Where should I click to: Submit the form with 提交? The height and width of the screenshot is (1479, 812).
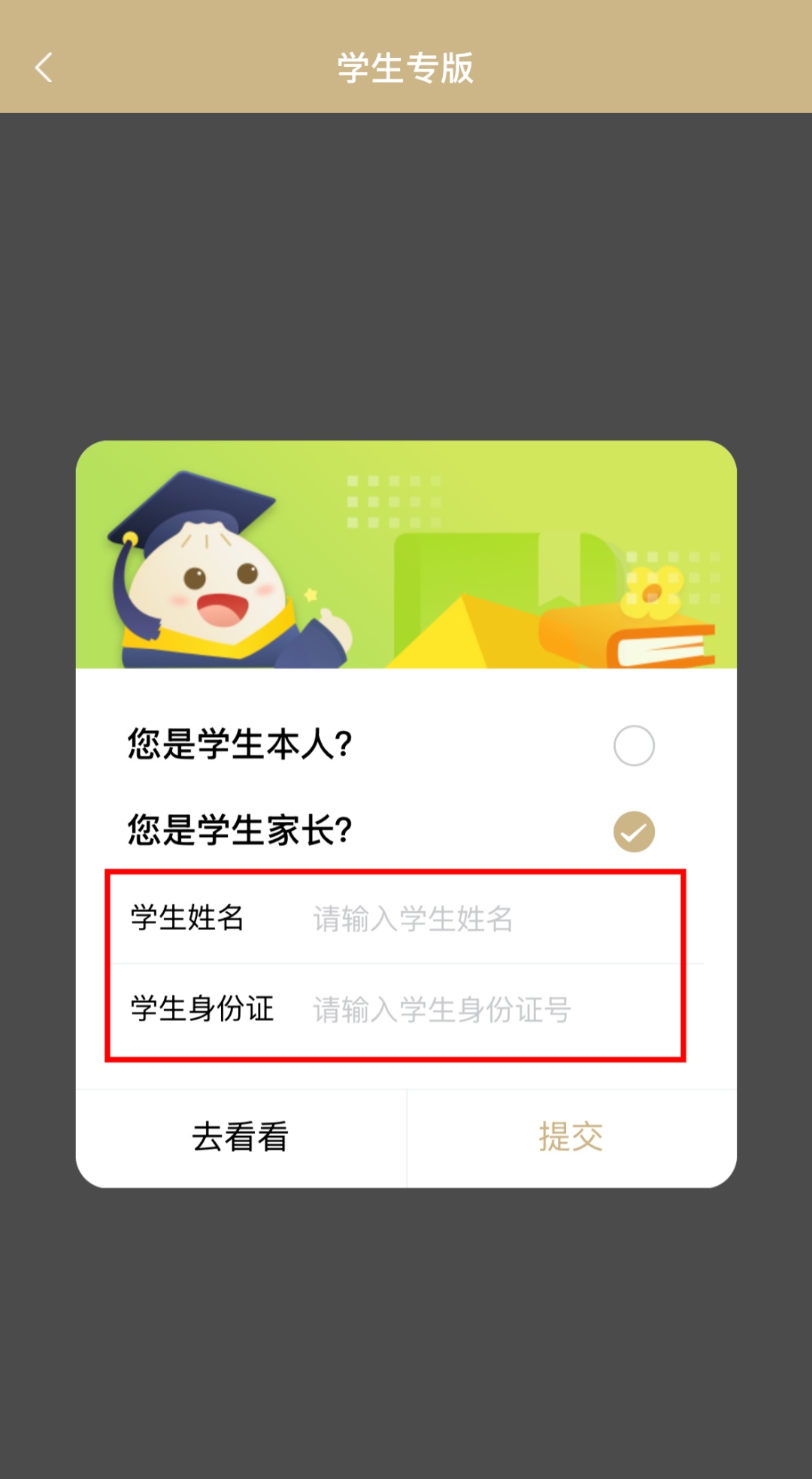tap(571, 1137)
